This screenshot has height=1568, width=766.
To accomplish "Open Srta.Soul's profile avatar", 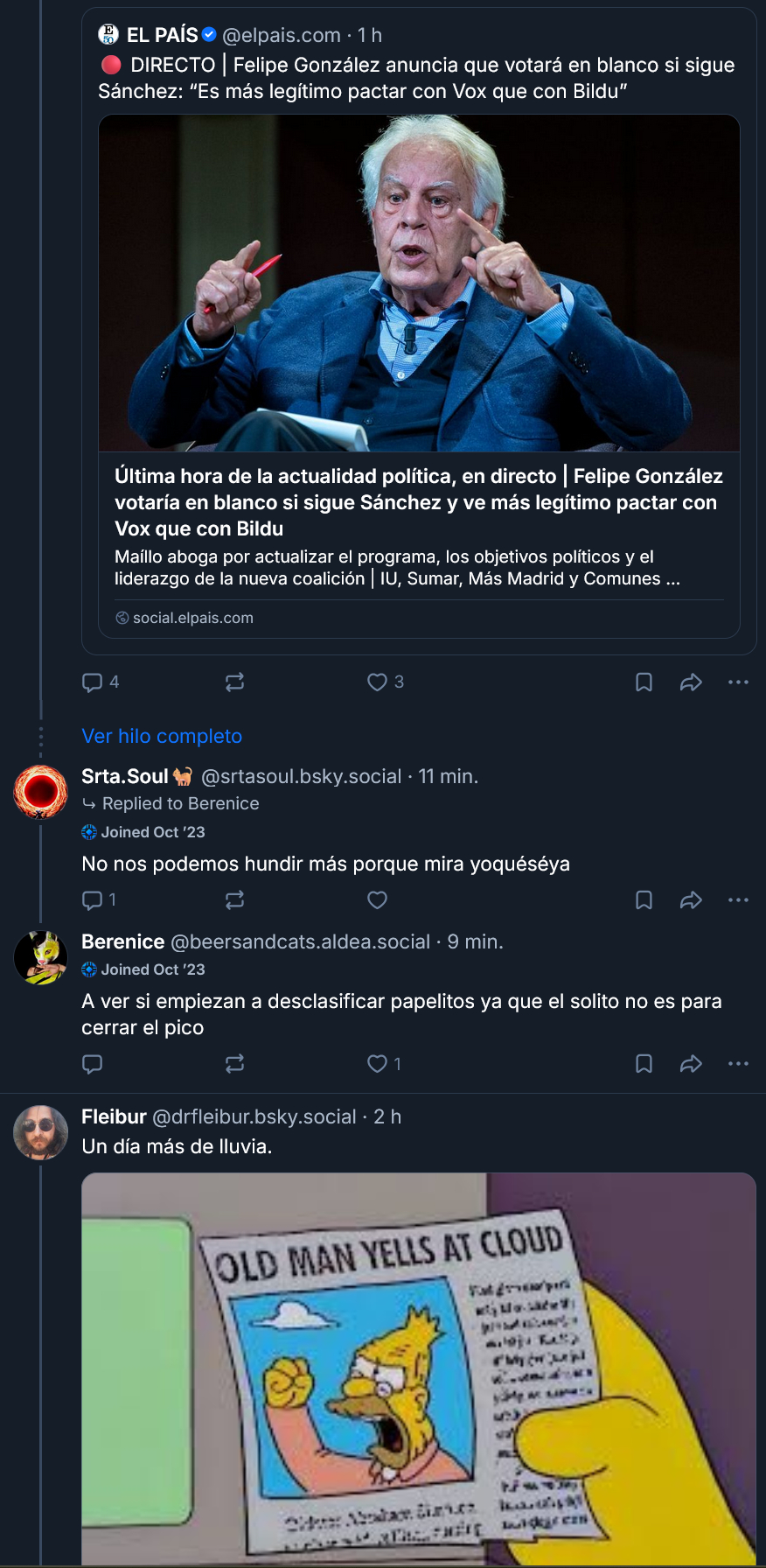I will tap(40, 791).
